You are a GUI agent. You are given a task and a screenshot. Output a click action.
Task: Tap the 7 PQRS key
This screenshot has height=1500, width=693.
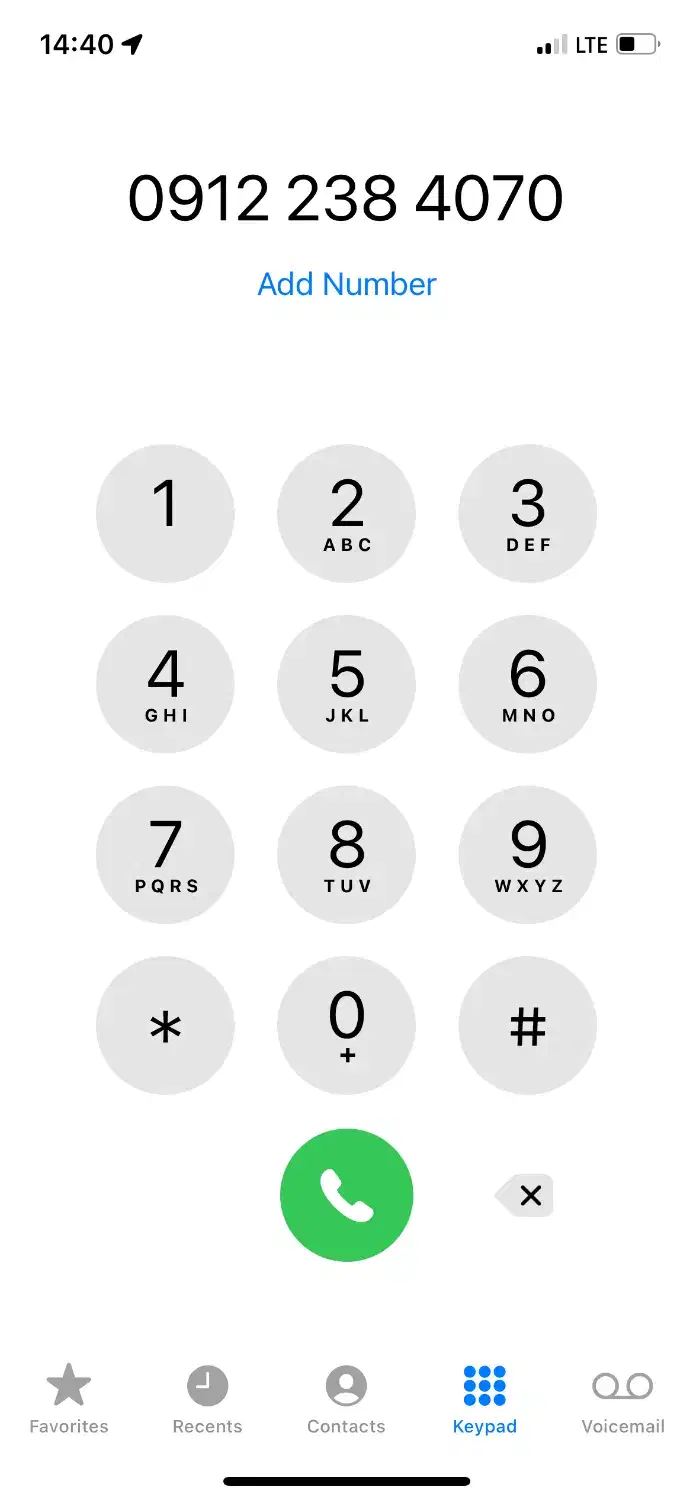click(165, 855)
